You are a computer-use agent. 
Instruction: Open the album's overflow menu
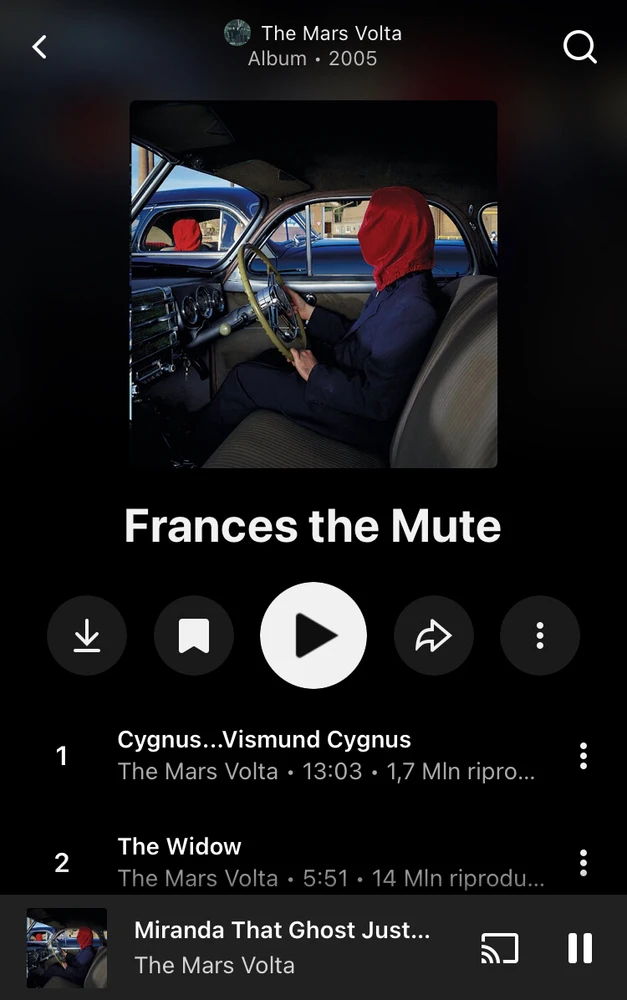coord(539,635)
